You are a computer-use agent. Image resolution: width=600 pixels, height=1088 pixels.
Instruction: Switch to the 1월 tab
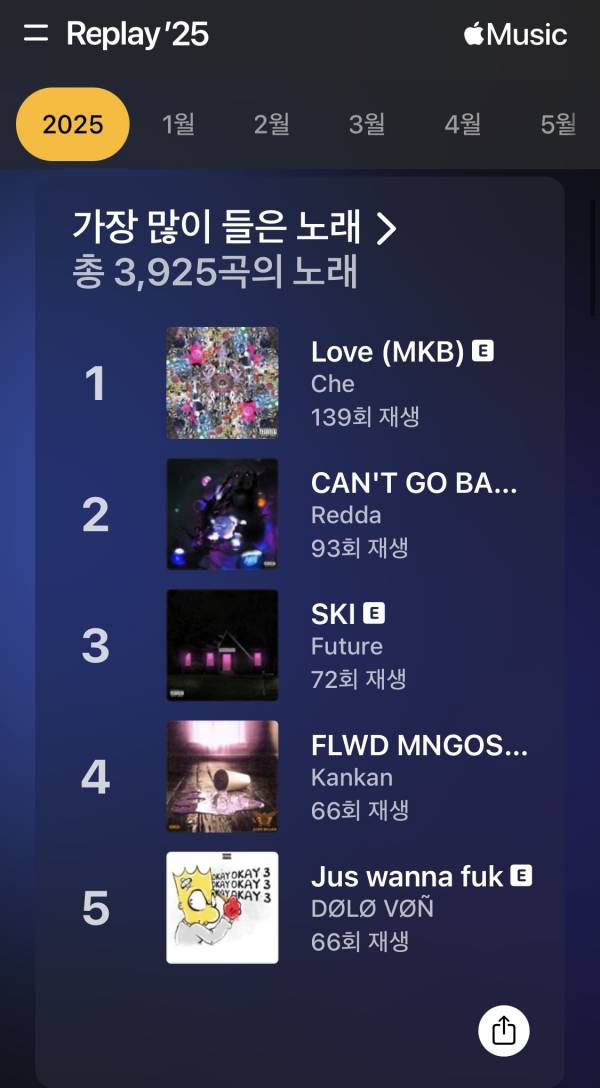click(178, 125)
